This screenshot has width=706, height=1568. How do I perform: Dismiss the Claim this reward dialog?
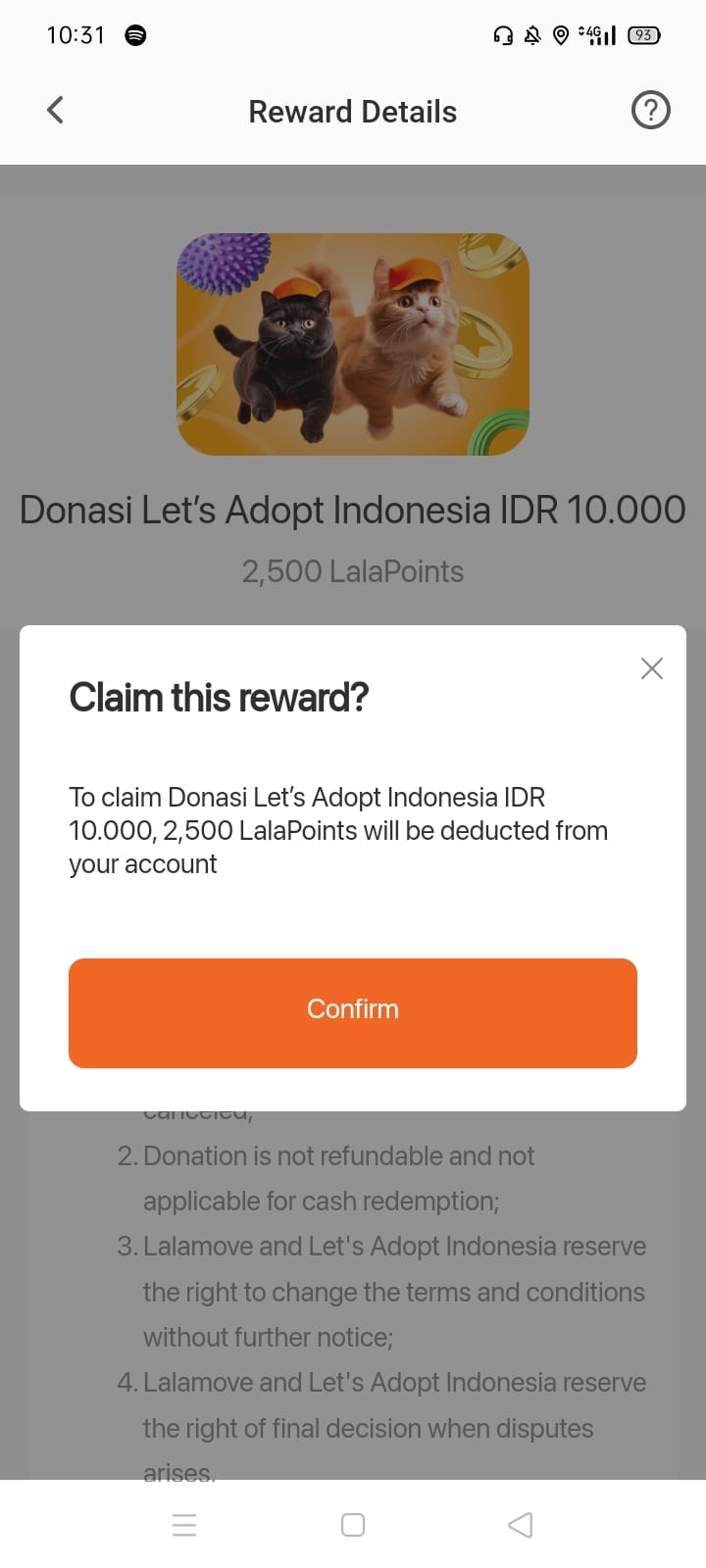pyautogui.click(x=651, y=668)
